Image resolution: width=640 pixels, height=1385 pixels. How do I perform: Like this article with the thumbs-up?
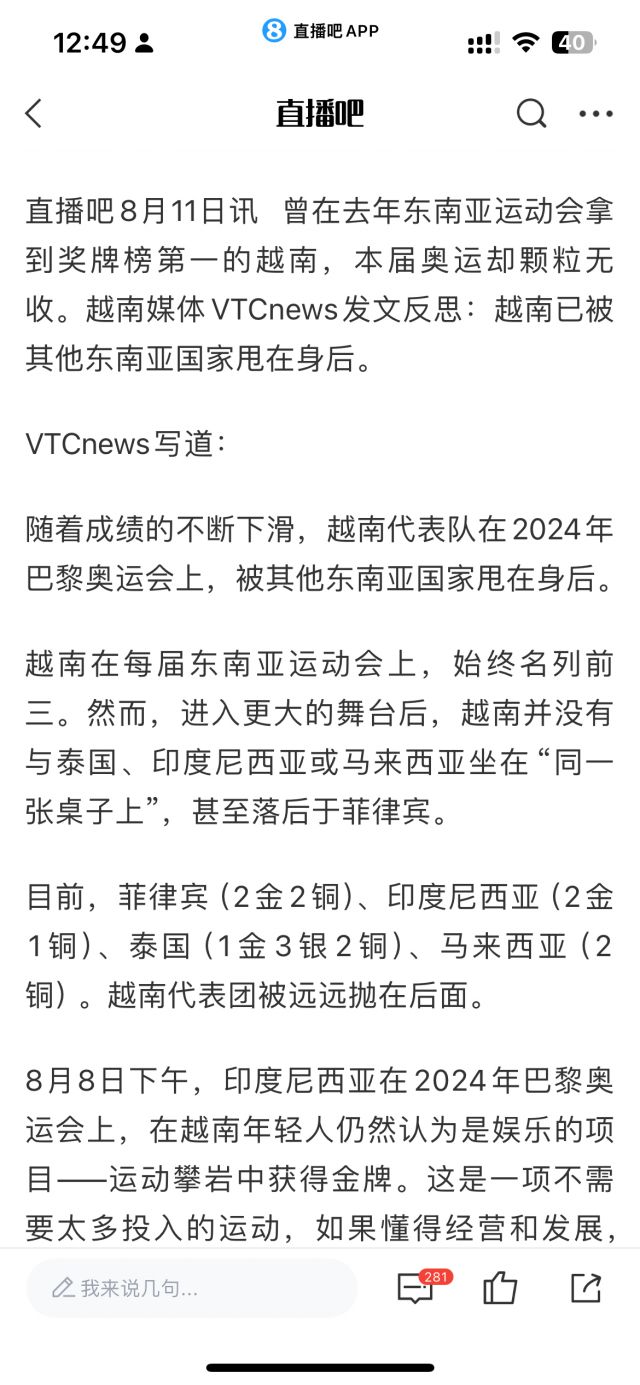point(500,1288)
